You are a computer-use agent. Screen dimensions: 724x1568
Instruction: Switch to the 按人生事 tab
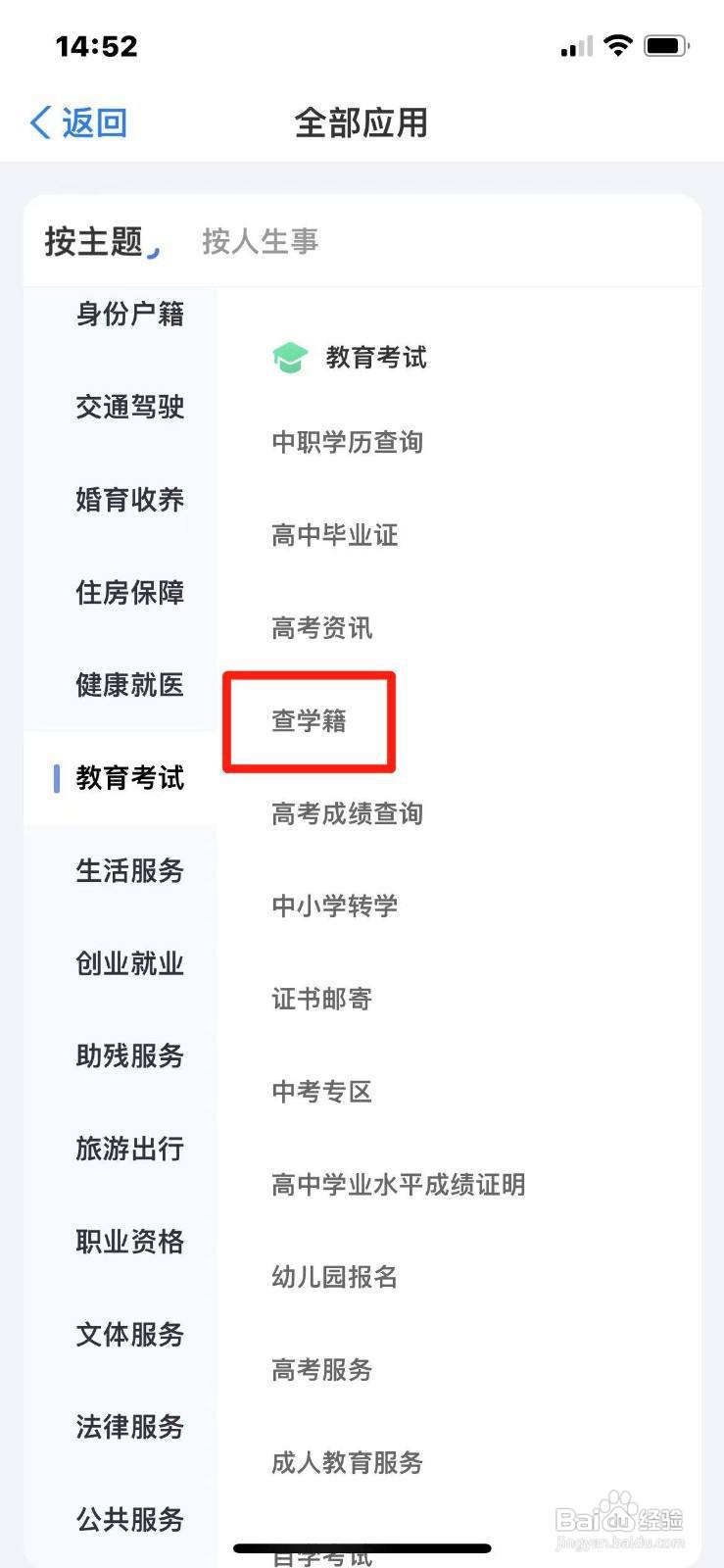pyautogui.click(x=261, y=242)
